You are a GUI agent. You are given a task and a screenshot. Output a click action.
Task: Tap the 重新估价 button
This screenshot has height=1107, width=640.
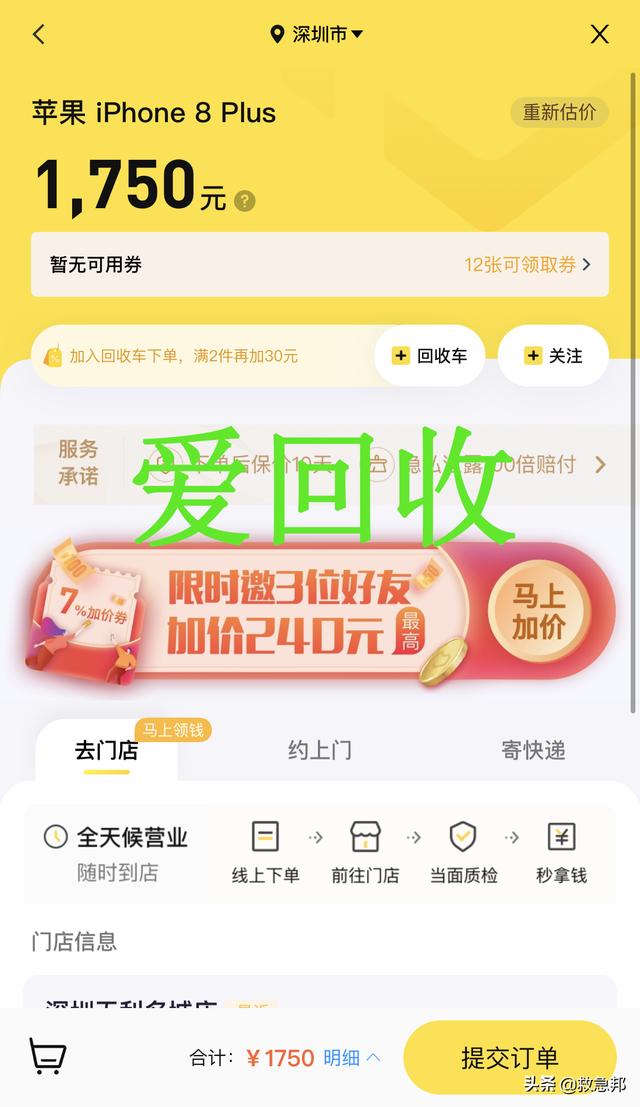click(559, 112)
